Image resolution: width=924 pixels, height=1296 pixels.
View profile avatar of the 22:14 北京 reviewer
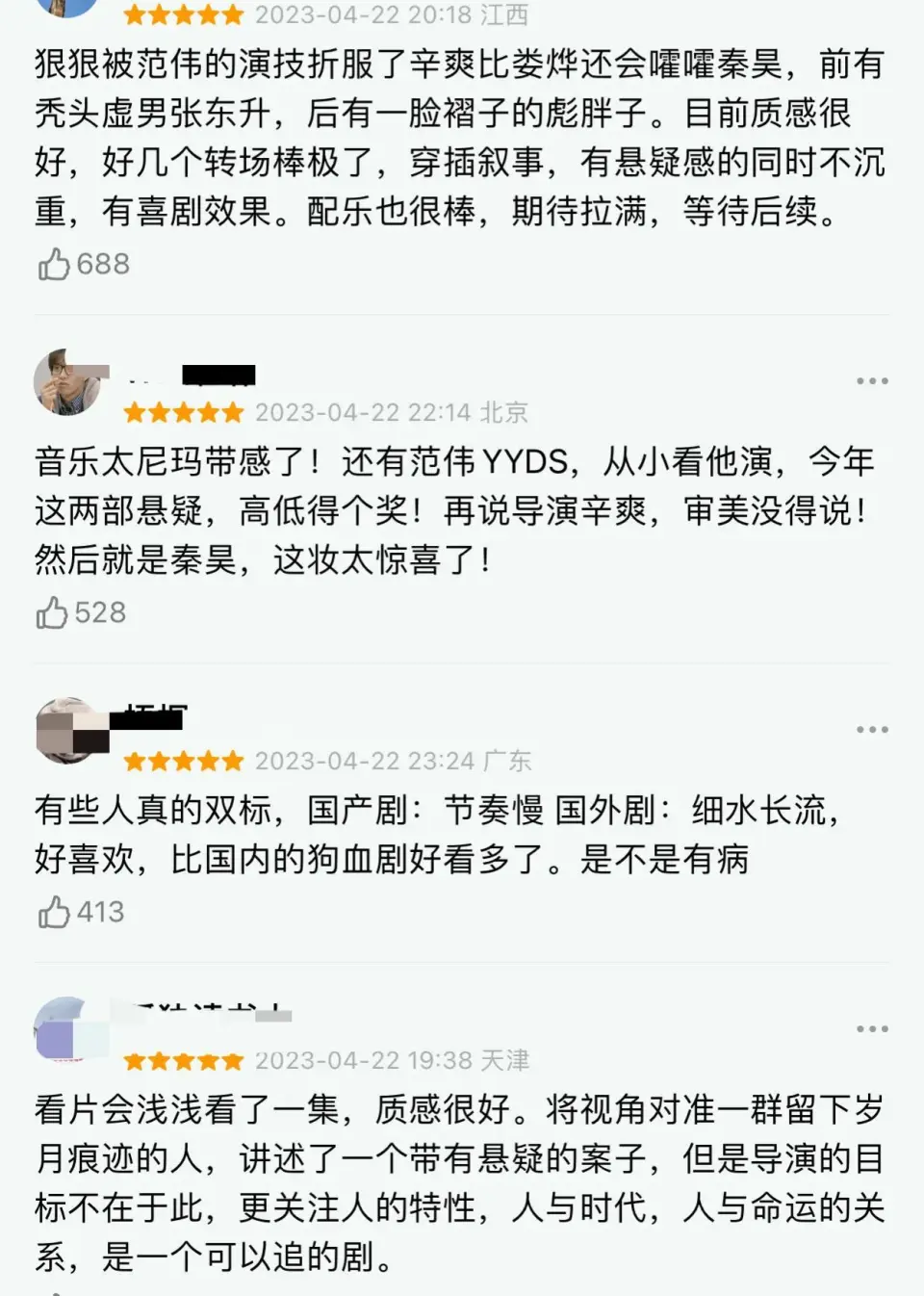[x=66, y=381]
